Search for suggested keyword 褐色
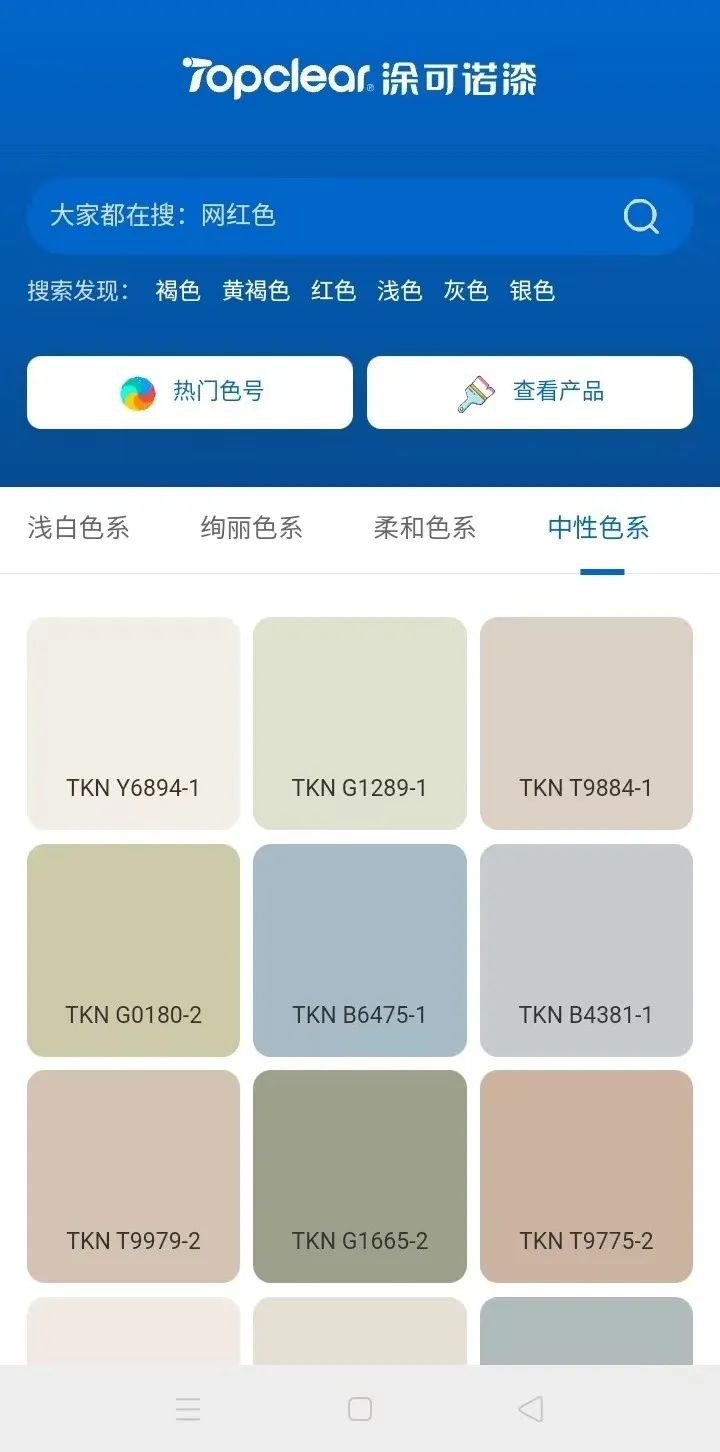This screenshot has width=720, height=1452. 178,291
